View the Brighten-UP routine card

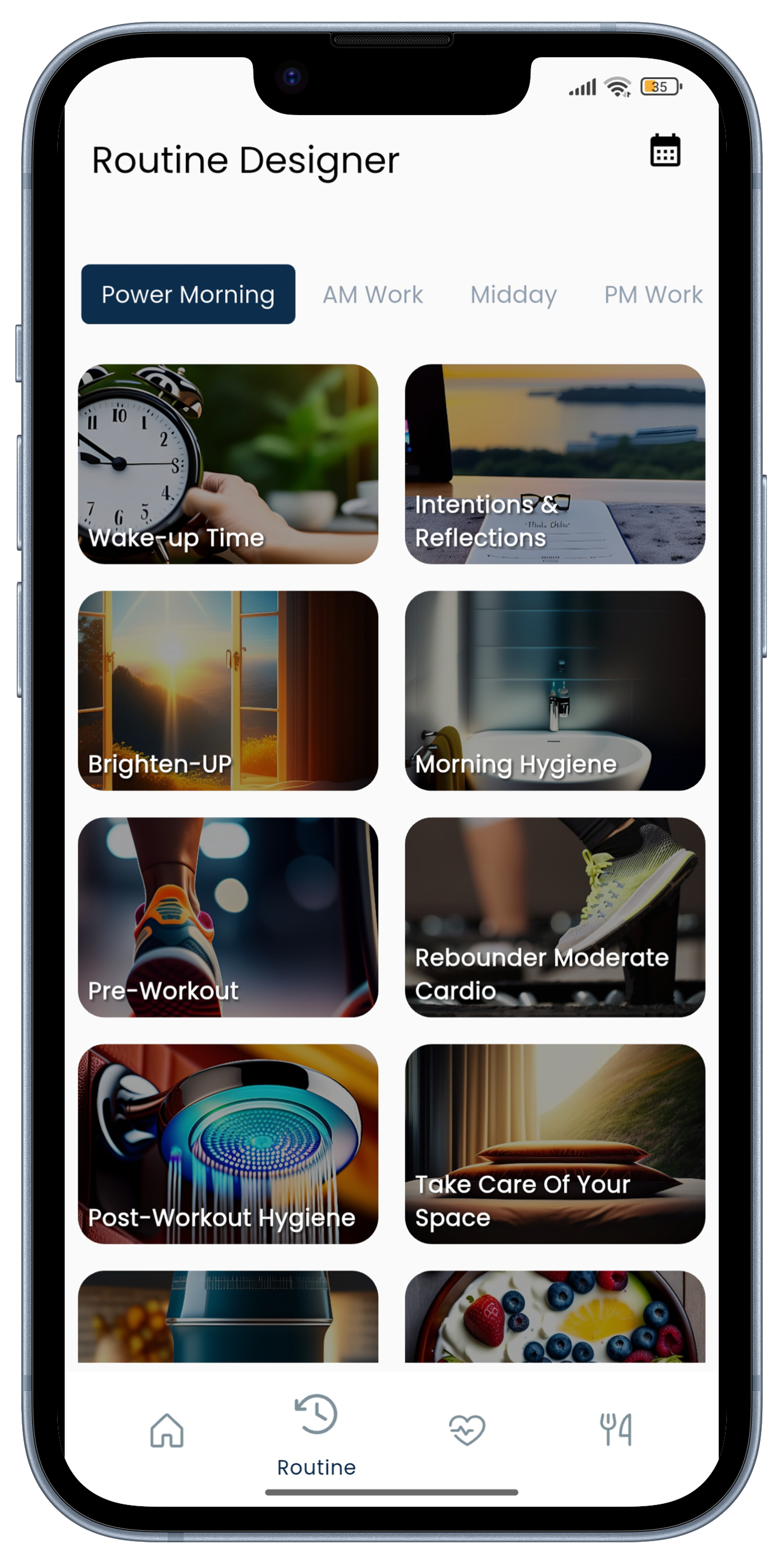point(228,690)
